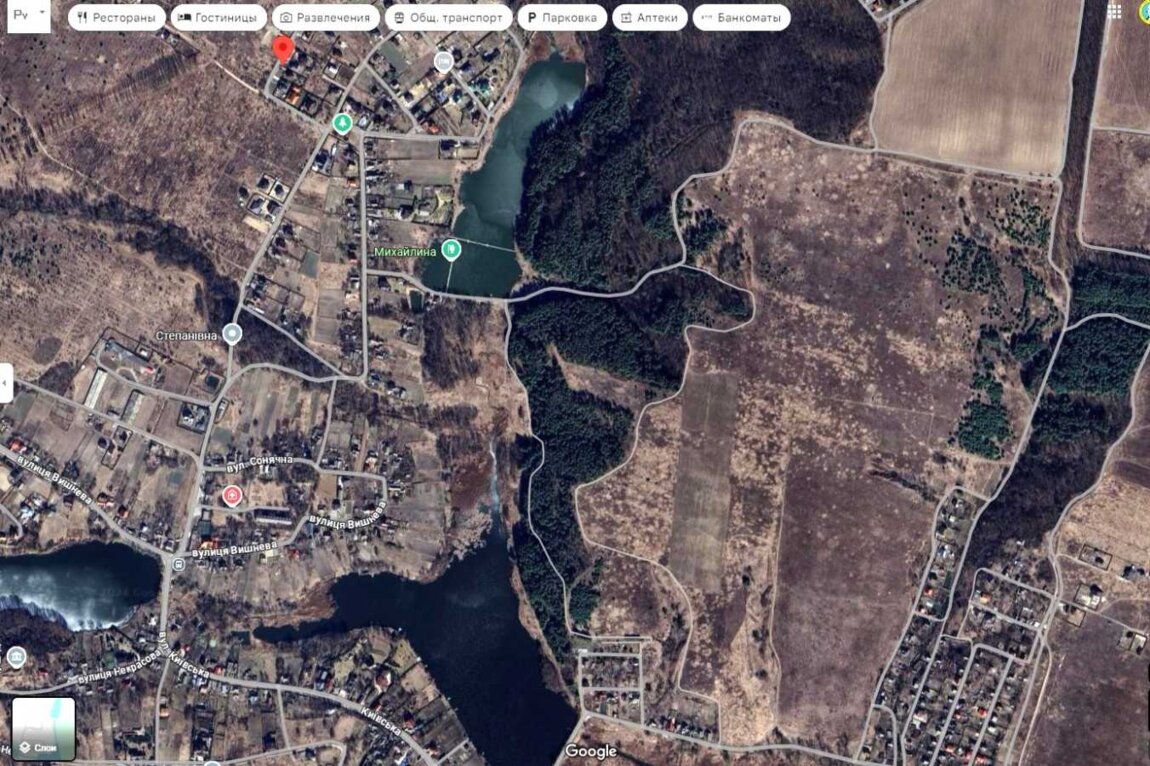Open the bus stop marker on вулиця Вишнева
Image resolution: width=1150 pixels, height=766 pixels.
tap(178, 565)
